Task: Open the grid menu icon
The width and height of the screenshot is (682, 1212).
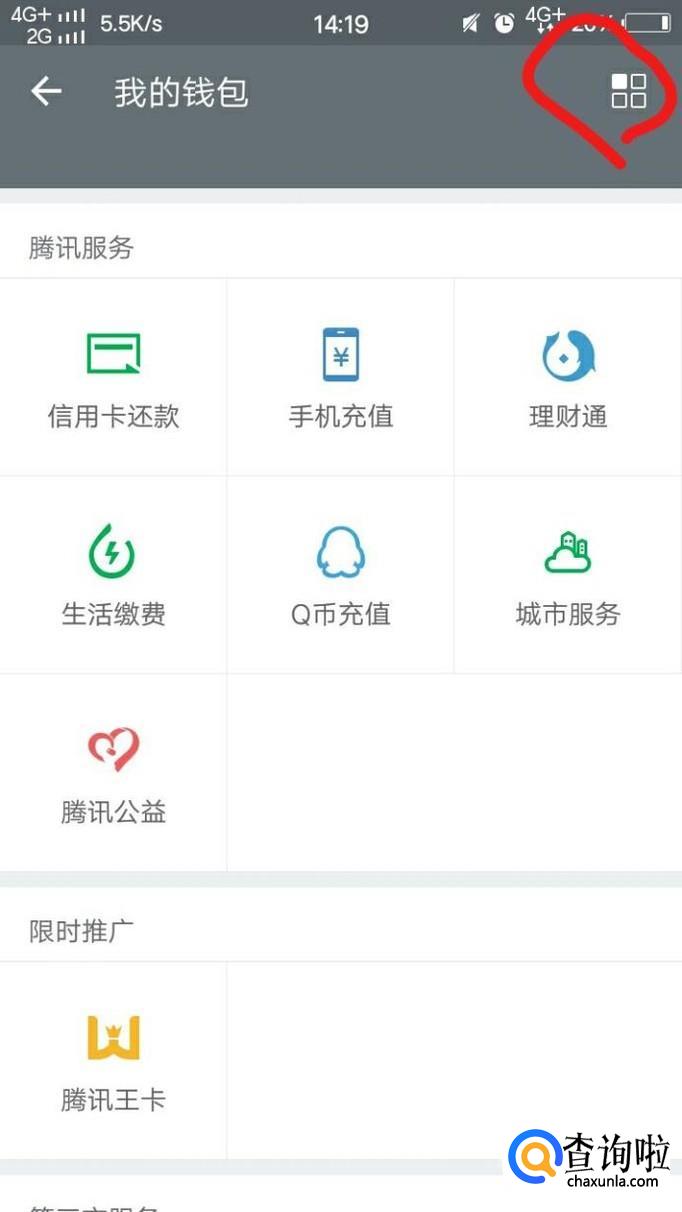Action: tap(629, 91)
